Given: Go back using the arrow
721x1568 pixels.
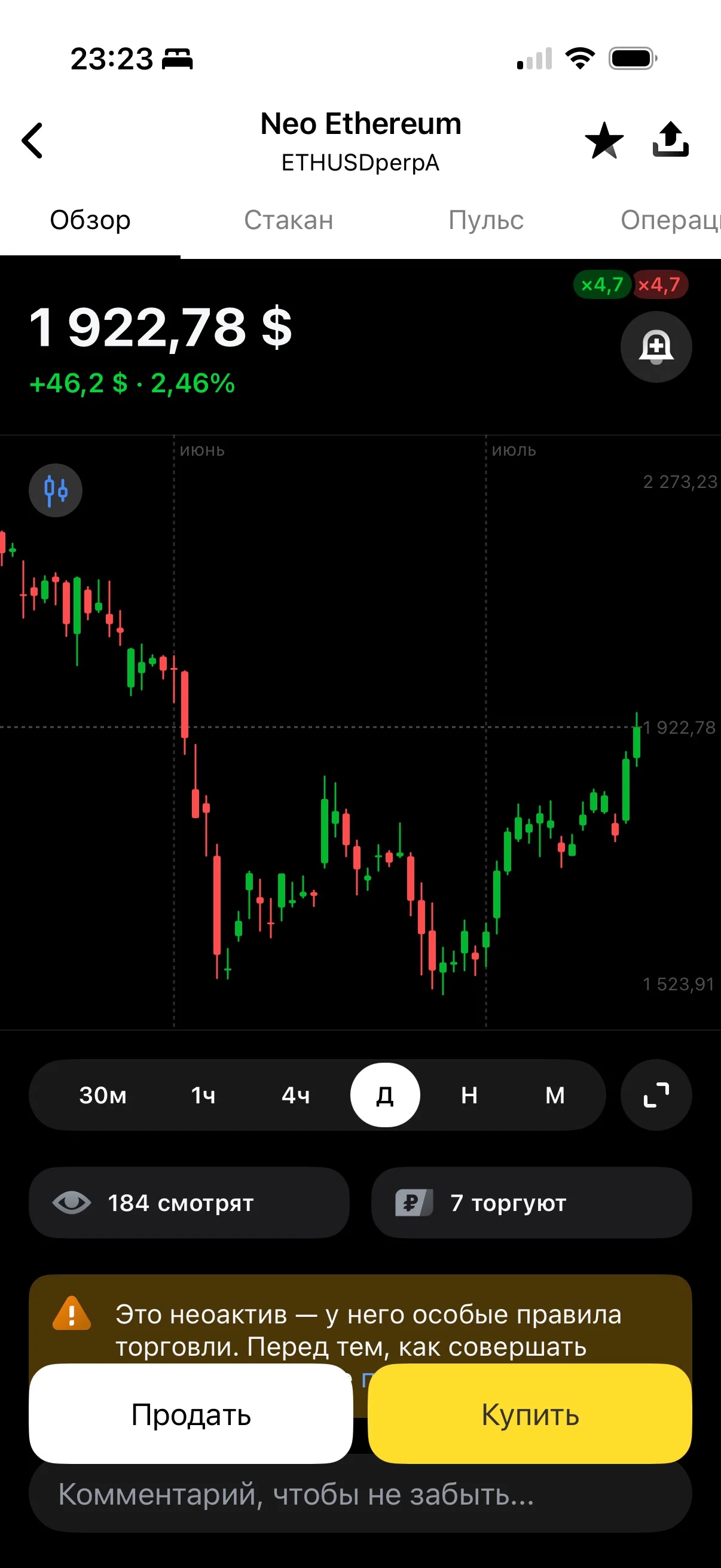Looking at the screenshot, I should tap(32, 141).
